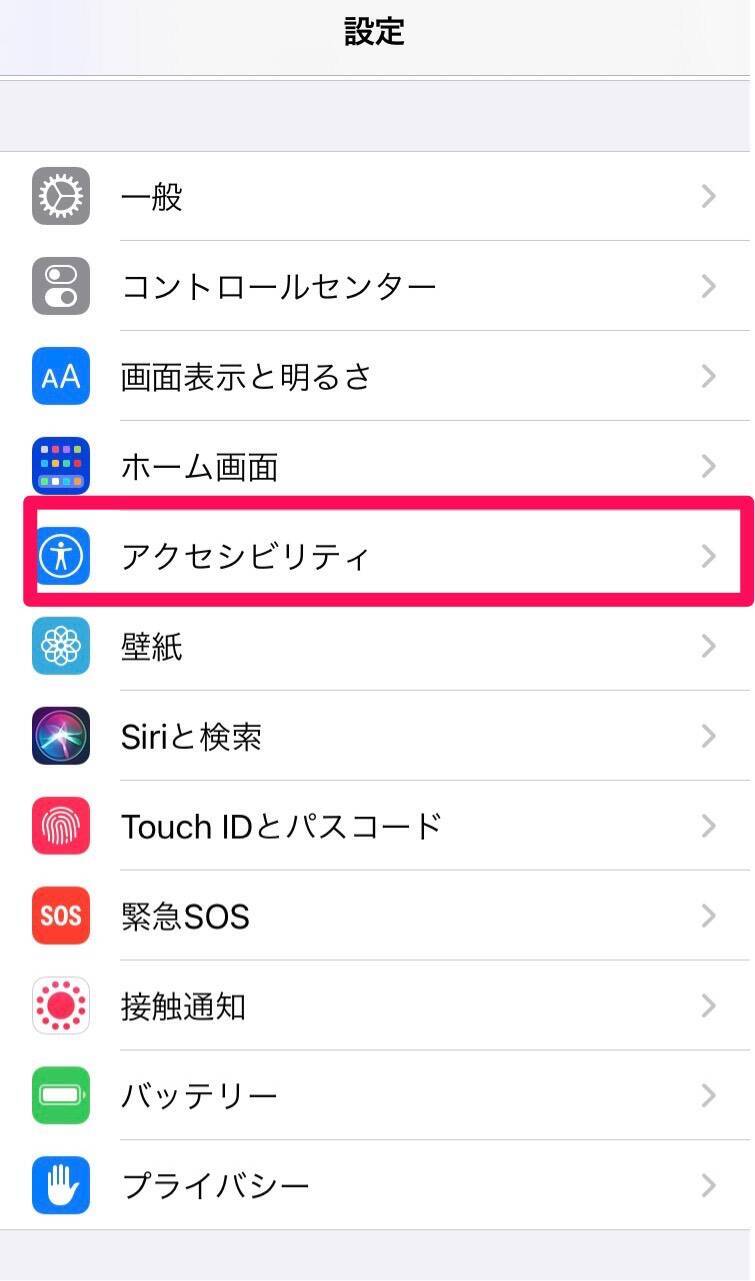The image size is (755, 1281).
Task: Open Siriと検索 settings
Action: [x=377, y=736]
